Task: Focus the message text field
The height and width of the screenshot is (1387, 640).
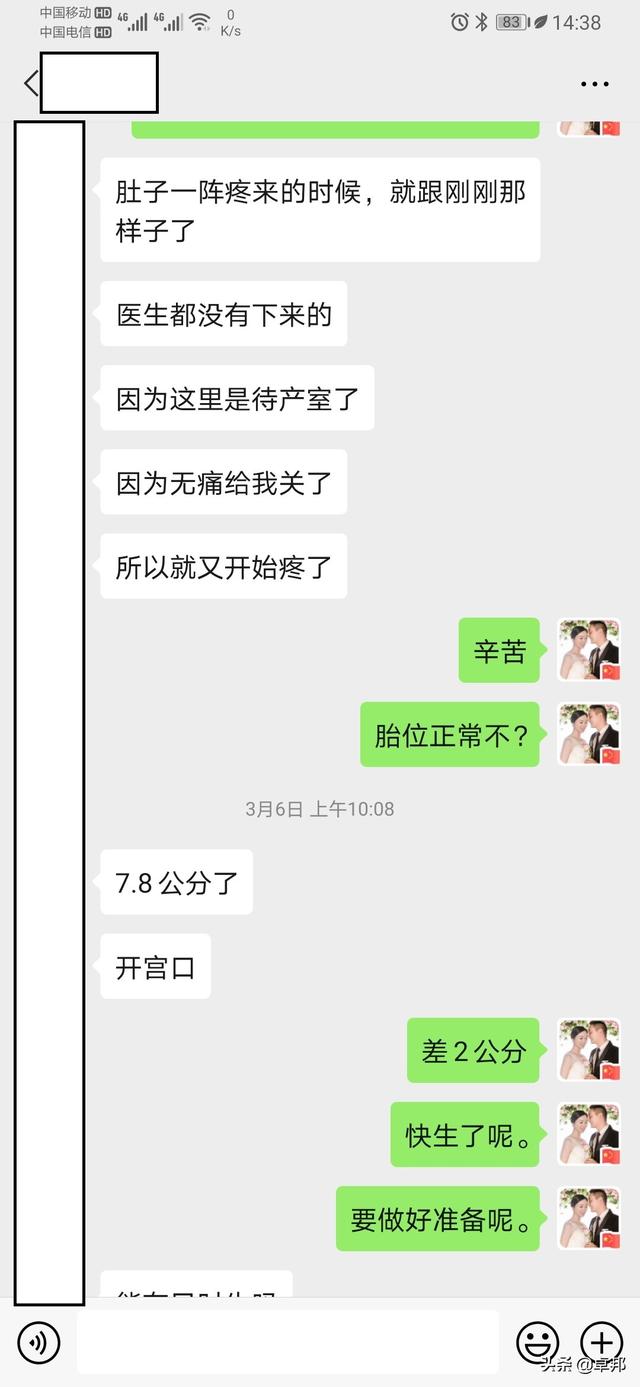Action: tap(287, 1342)
